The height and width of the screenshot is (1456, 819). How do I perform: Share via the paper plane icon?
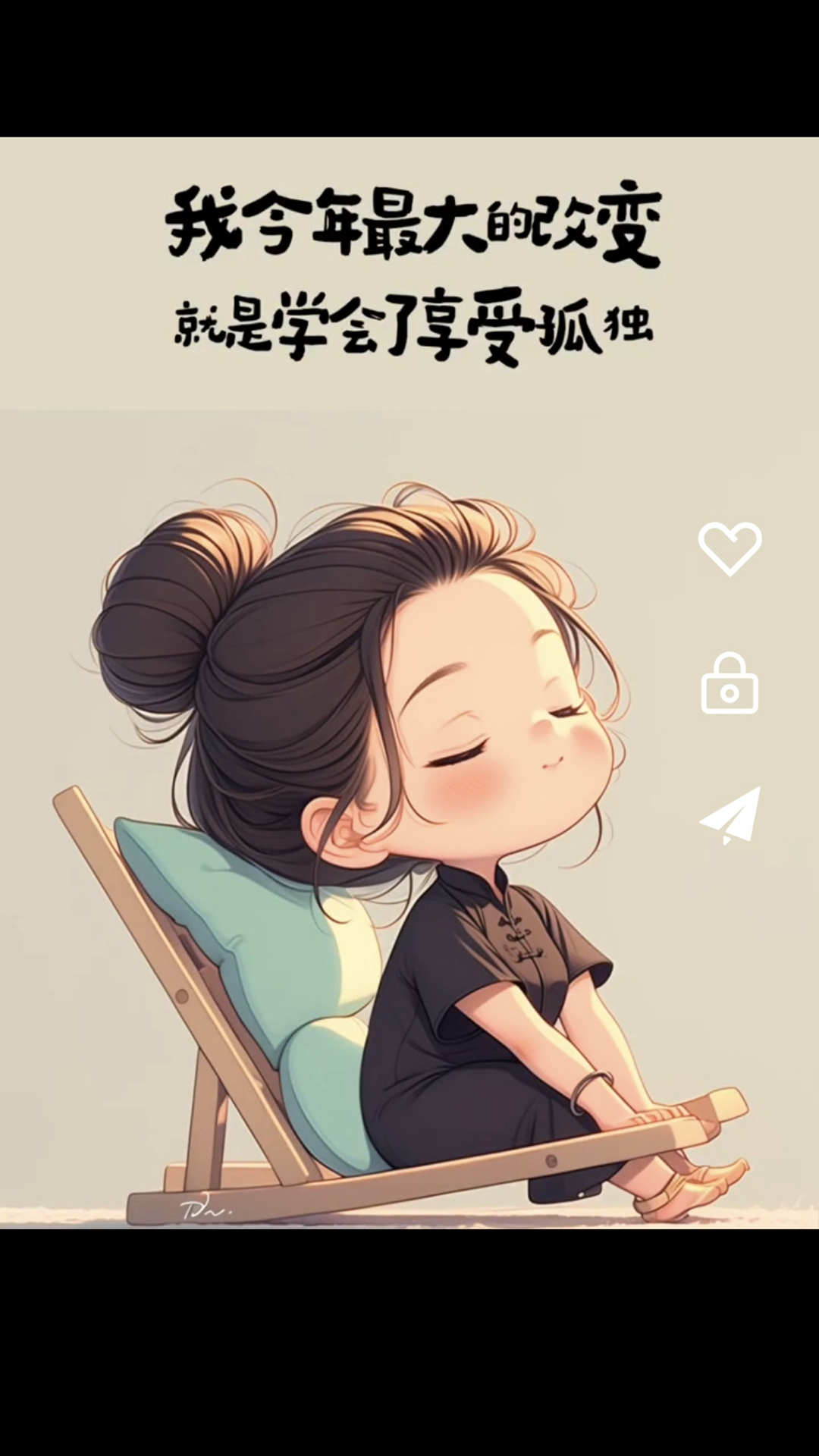[731, 816]
